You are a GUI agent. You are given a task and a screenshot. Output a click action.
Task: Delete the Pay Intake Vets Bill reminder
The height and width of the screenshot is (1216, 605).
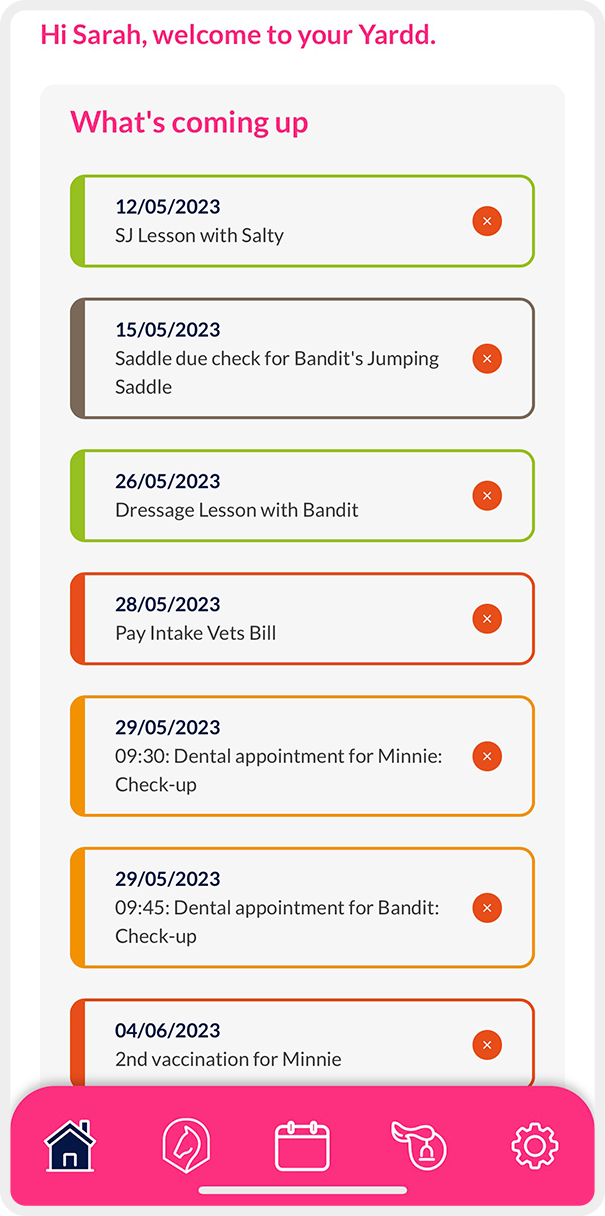[487, 619]
